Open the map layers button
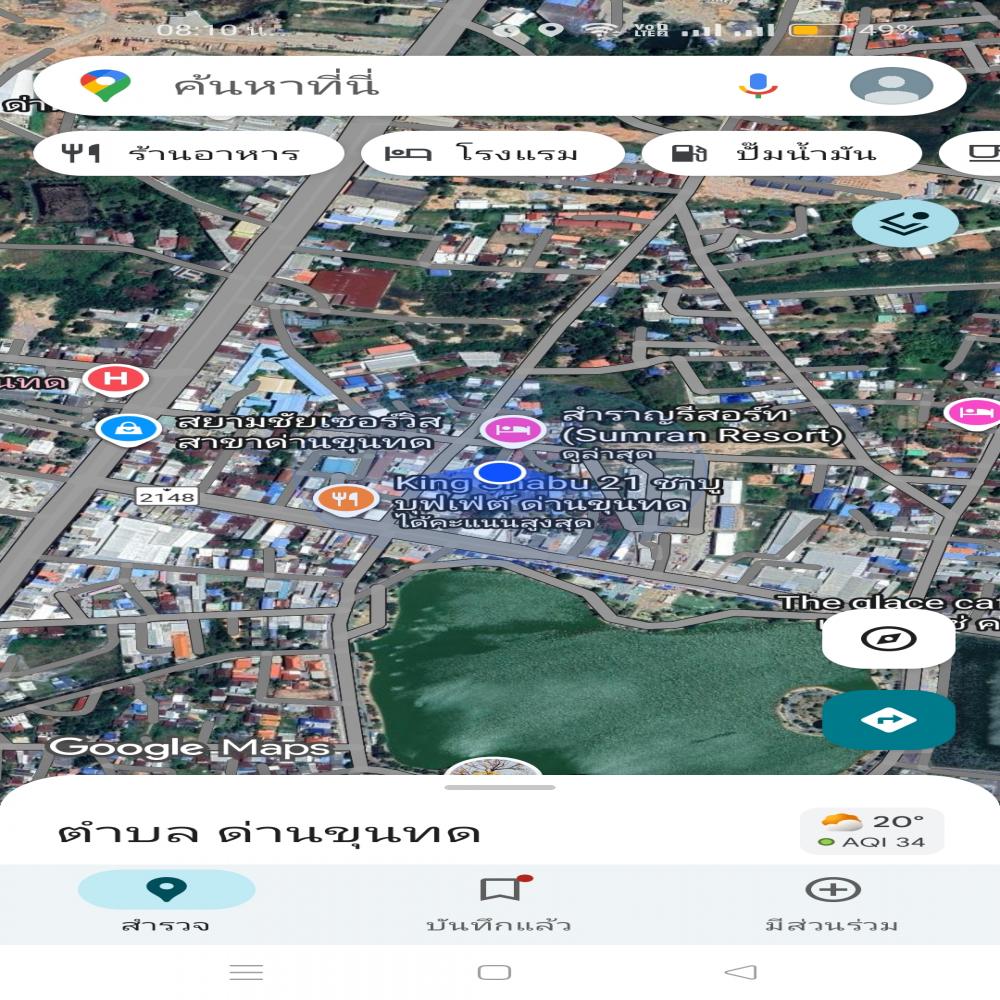1000x1000 pixels. (x=905, y=223)
